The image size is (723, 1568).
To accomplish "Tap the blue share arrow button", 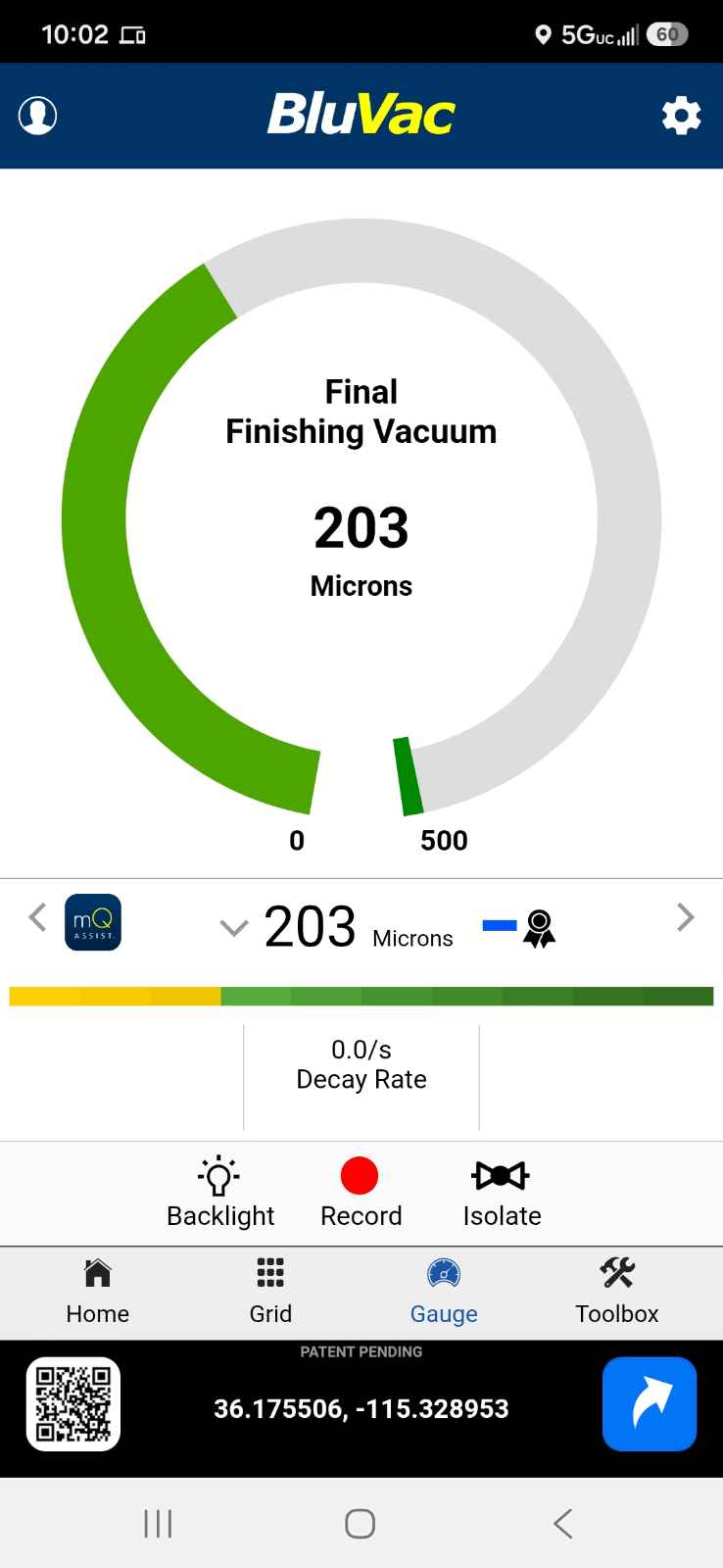I will tap(650, 1404).
